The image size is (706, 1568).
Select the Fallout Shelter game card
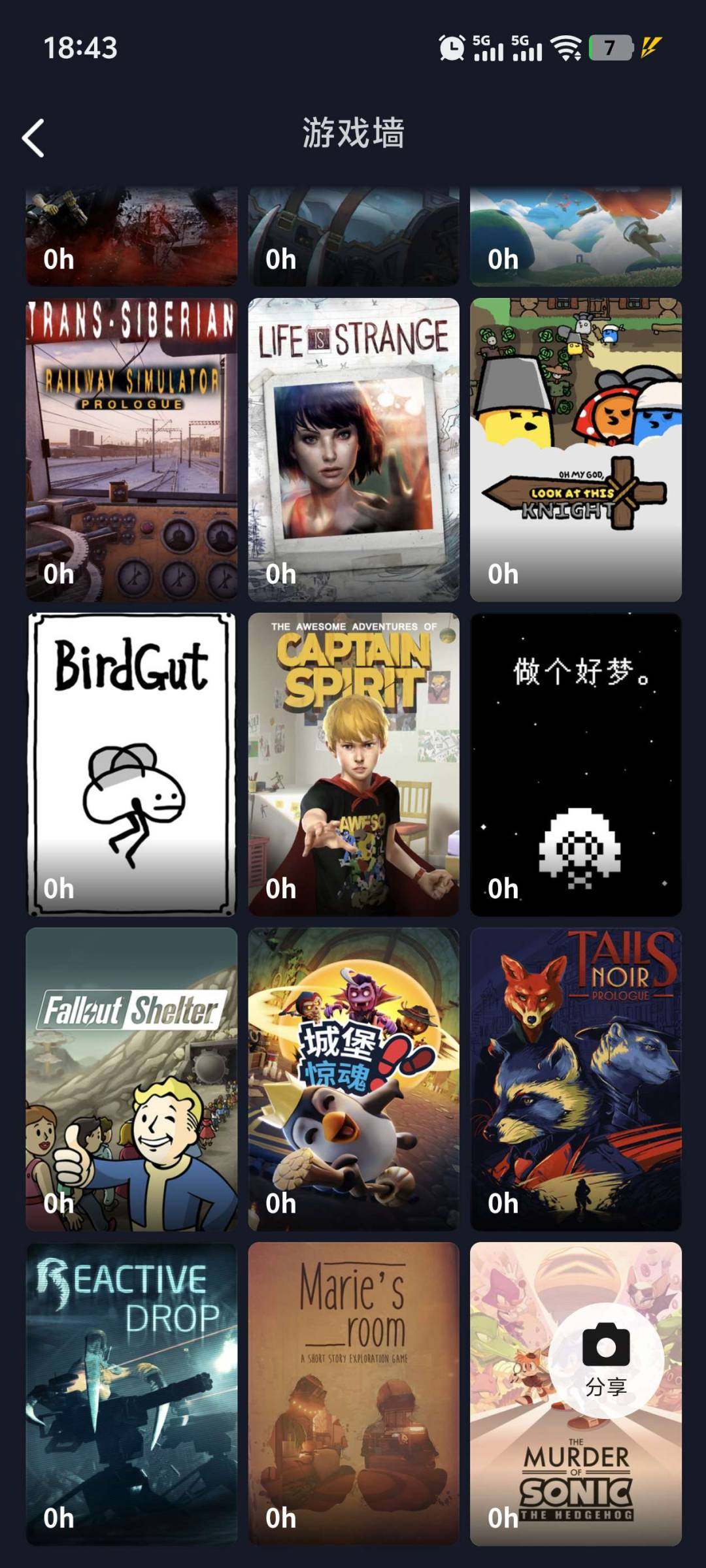click(131, 1079)
